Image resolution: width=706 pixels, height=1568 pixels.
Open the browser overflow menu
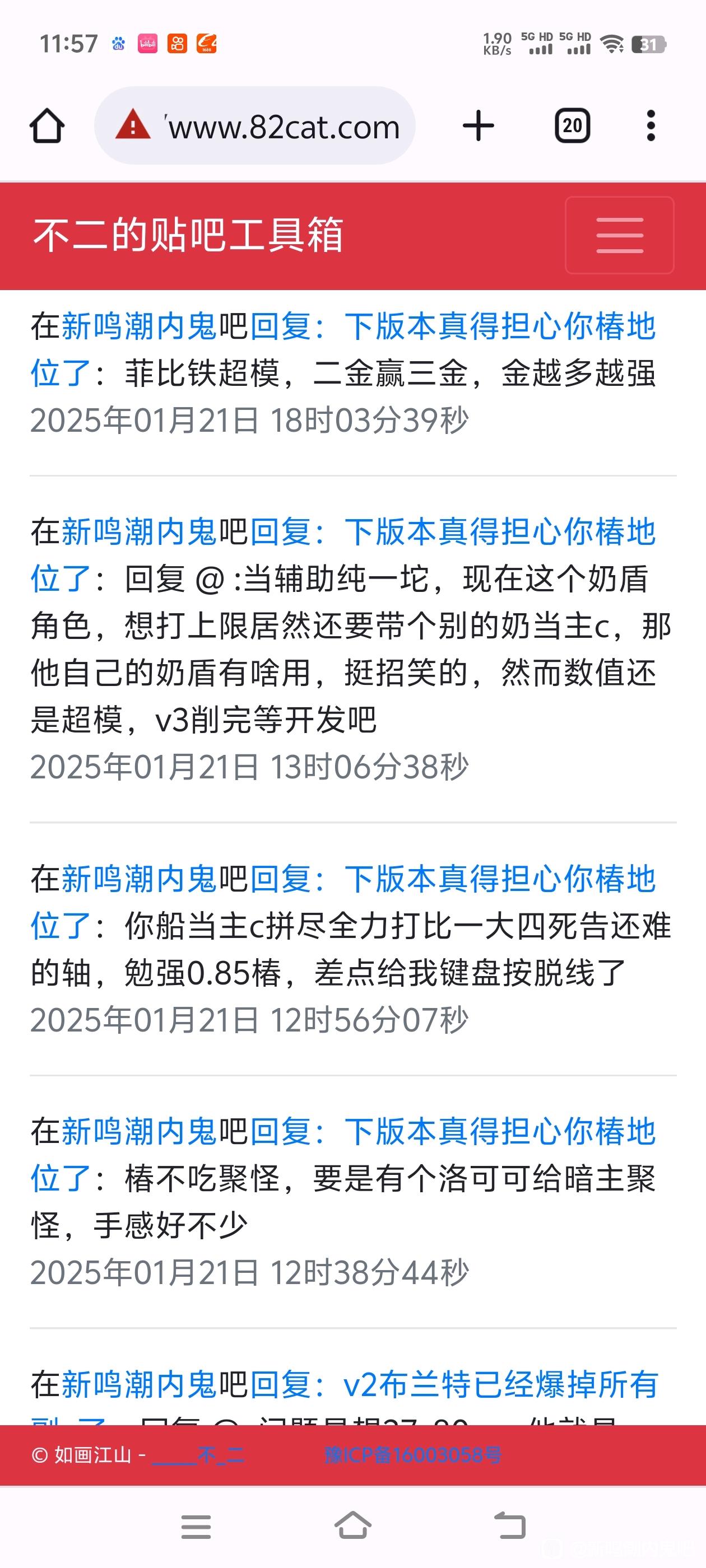(x=651, y=126)
